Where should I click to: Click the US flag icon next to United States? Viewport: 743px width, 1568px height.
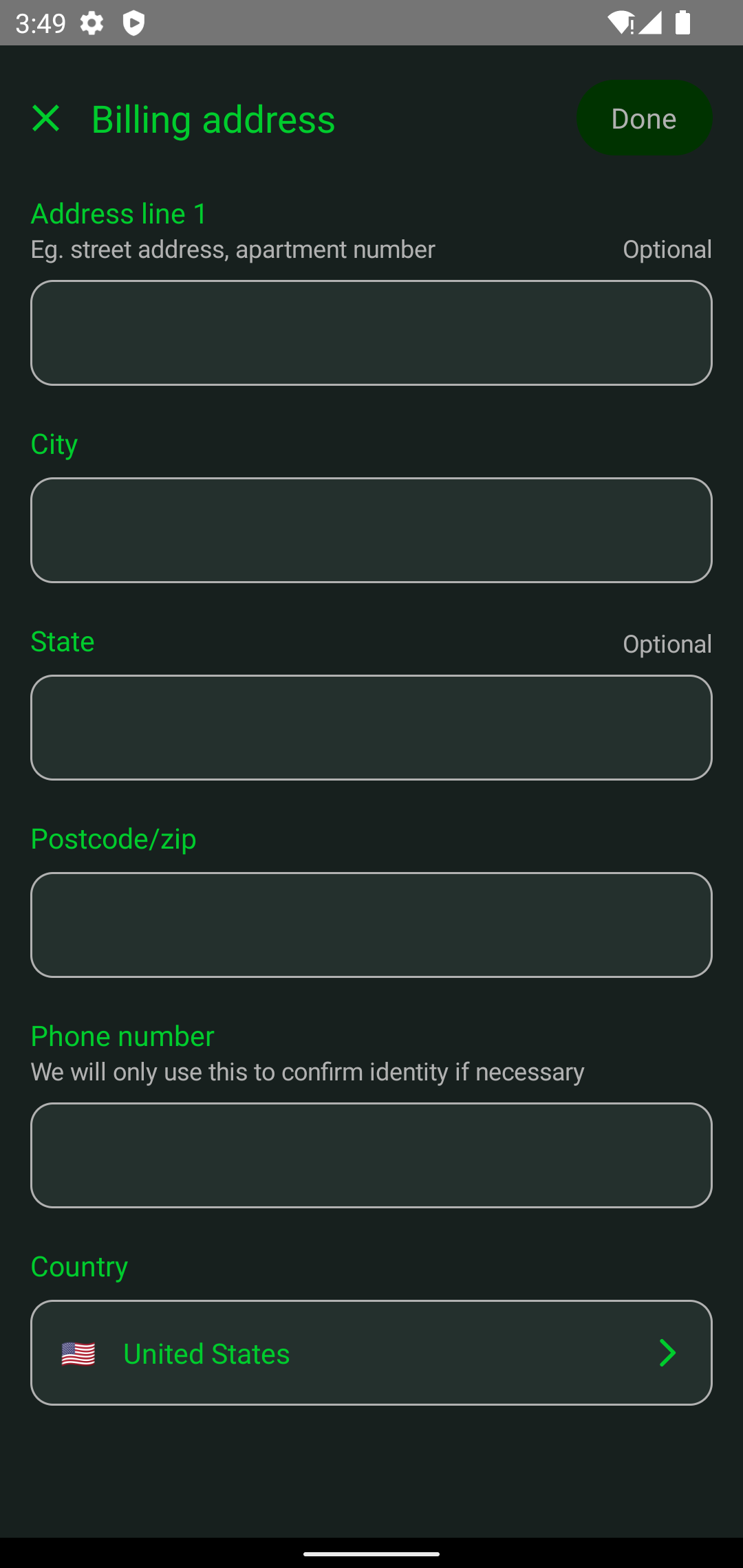[x=78, y=1353]
